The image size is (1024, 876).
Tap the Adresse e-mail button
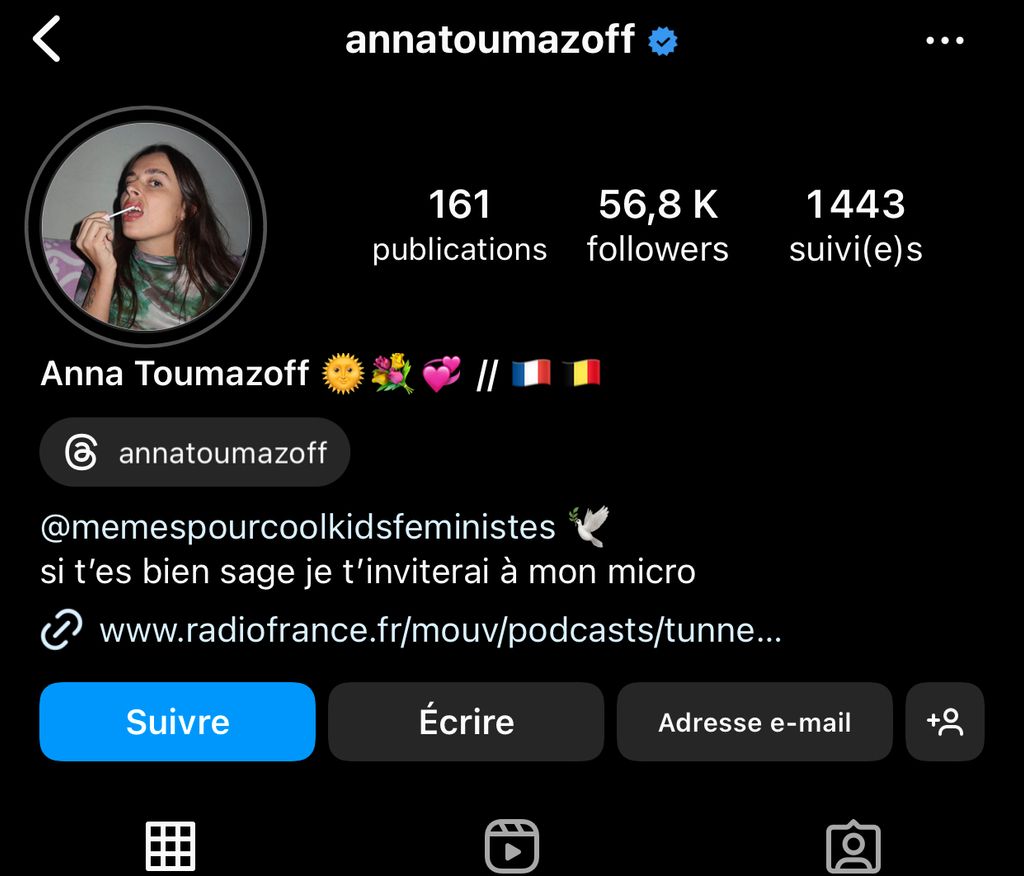click(754, 722)
